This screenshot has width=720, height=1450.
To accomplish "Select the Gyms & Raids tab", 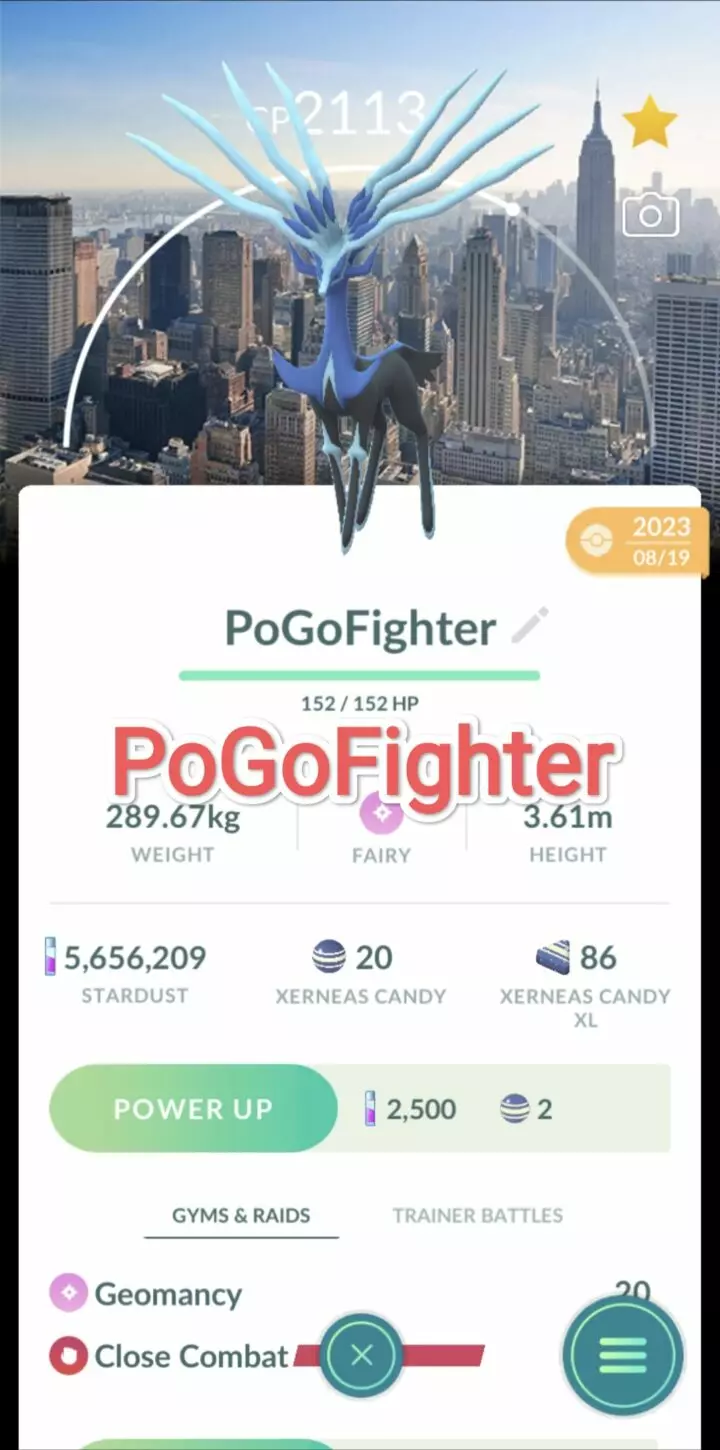I will pyautogui.click(x=241, y=1216).
